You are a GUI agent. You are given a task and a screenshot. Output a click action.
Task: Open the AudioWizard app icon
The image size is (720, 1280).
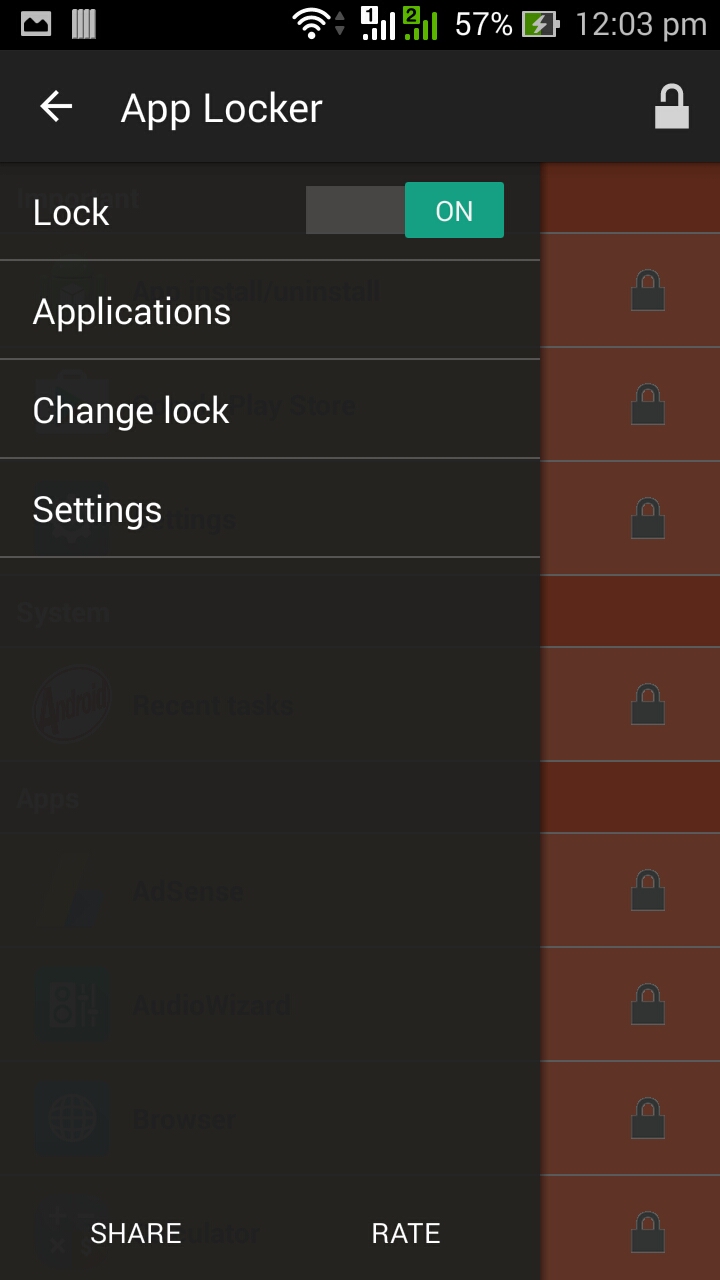pos(71,1004)
